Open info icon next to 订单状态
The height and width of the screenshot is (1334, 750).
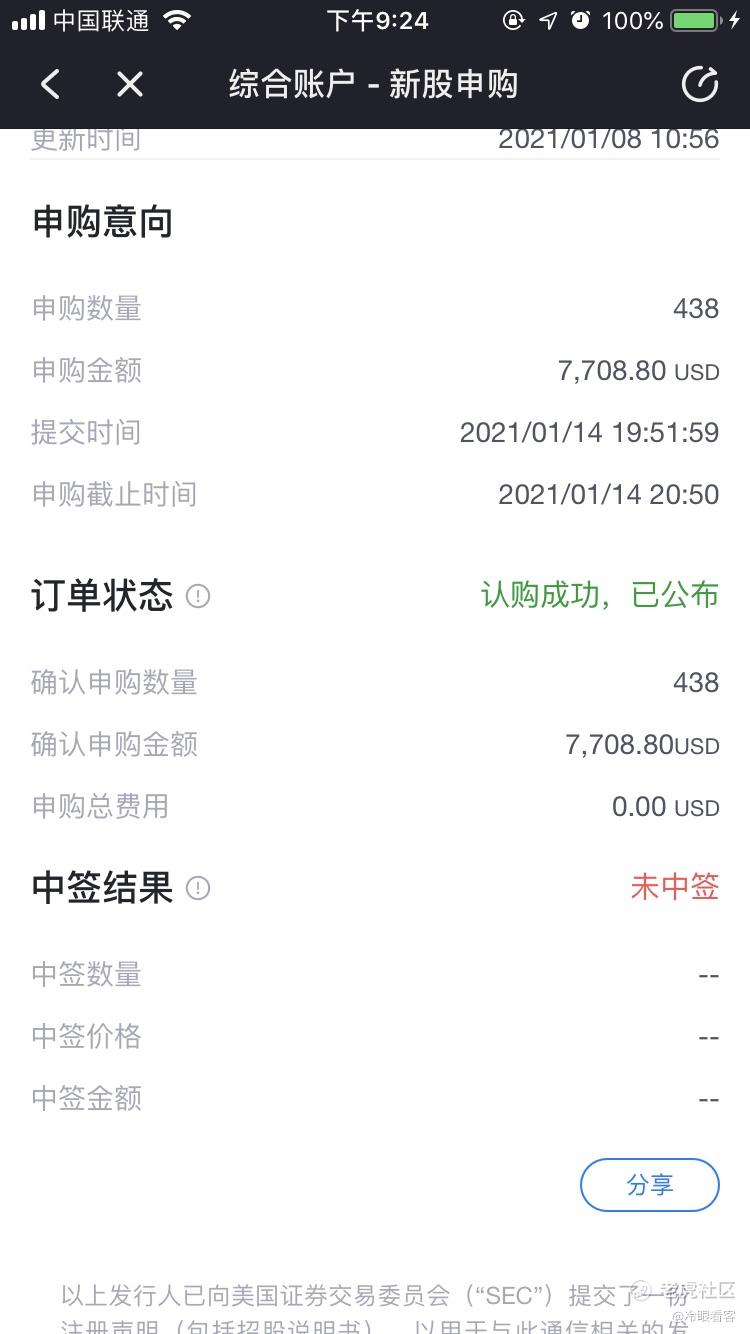[x=198, y=597]
